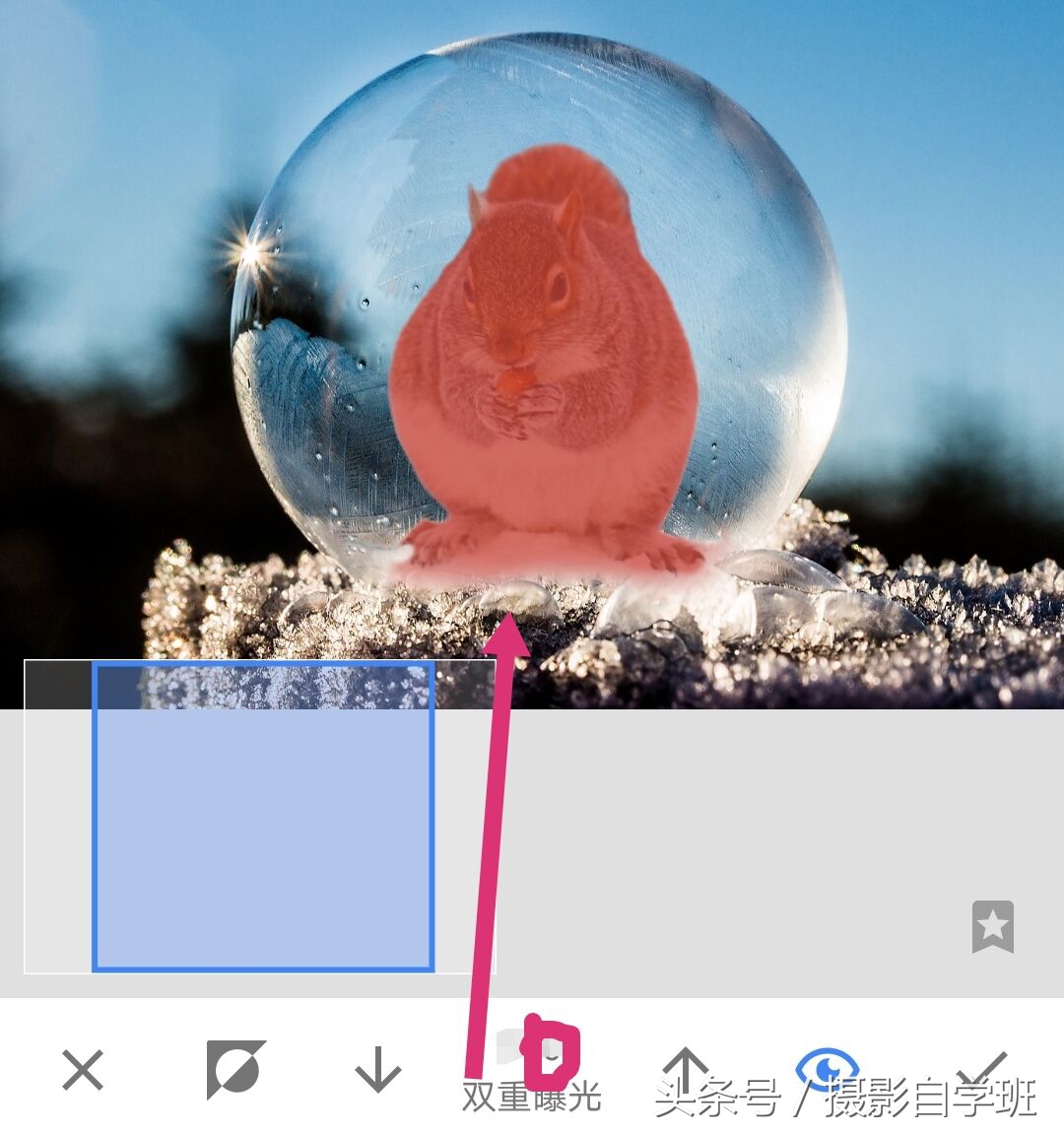
Task: Cancel the mask edit with X
Action: tap(83, 1069)
